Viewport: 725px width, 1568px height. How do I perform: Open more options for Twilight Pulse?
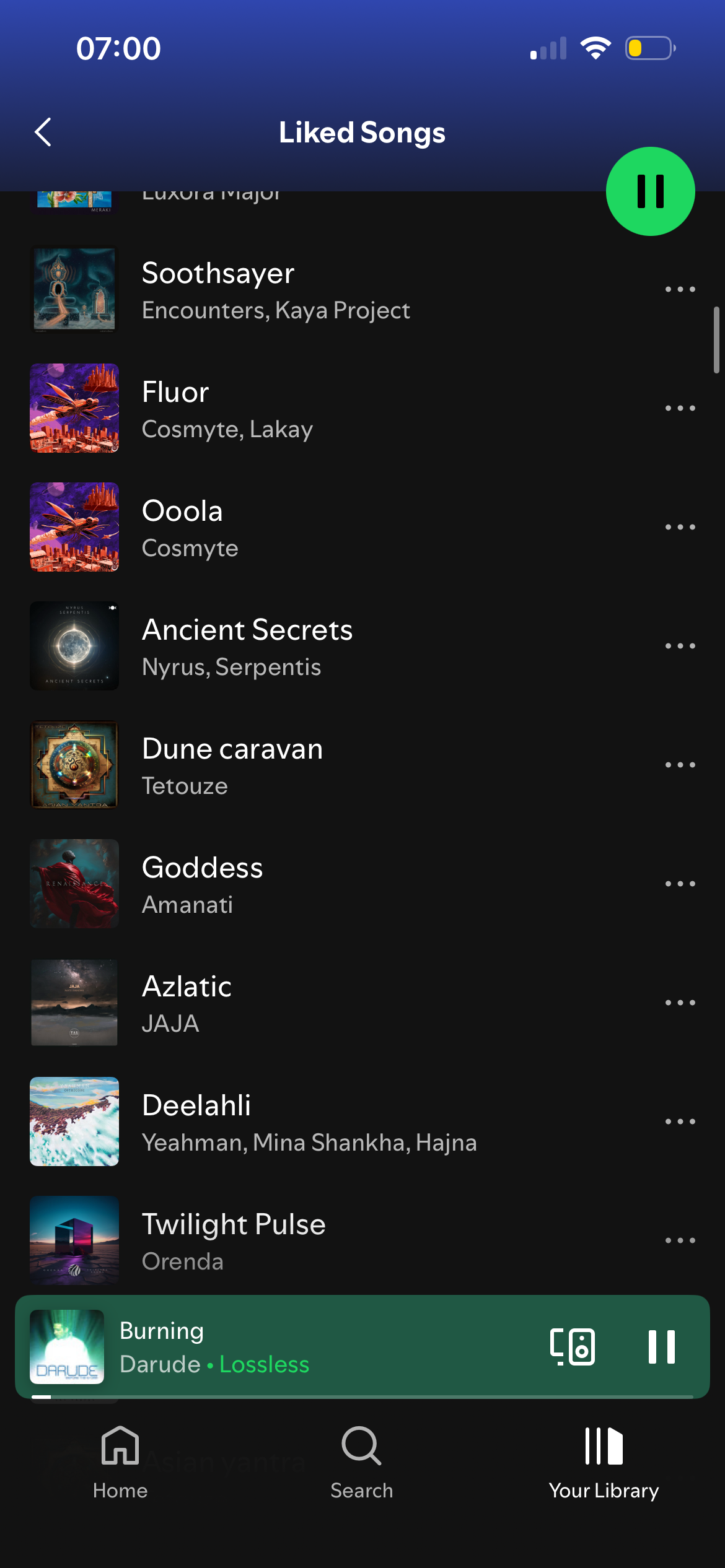click(x=680, y=1240)
